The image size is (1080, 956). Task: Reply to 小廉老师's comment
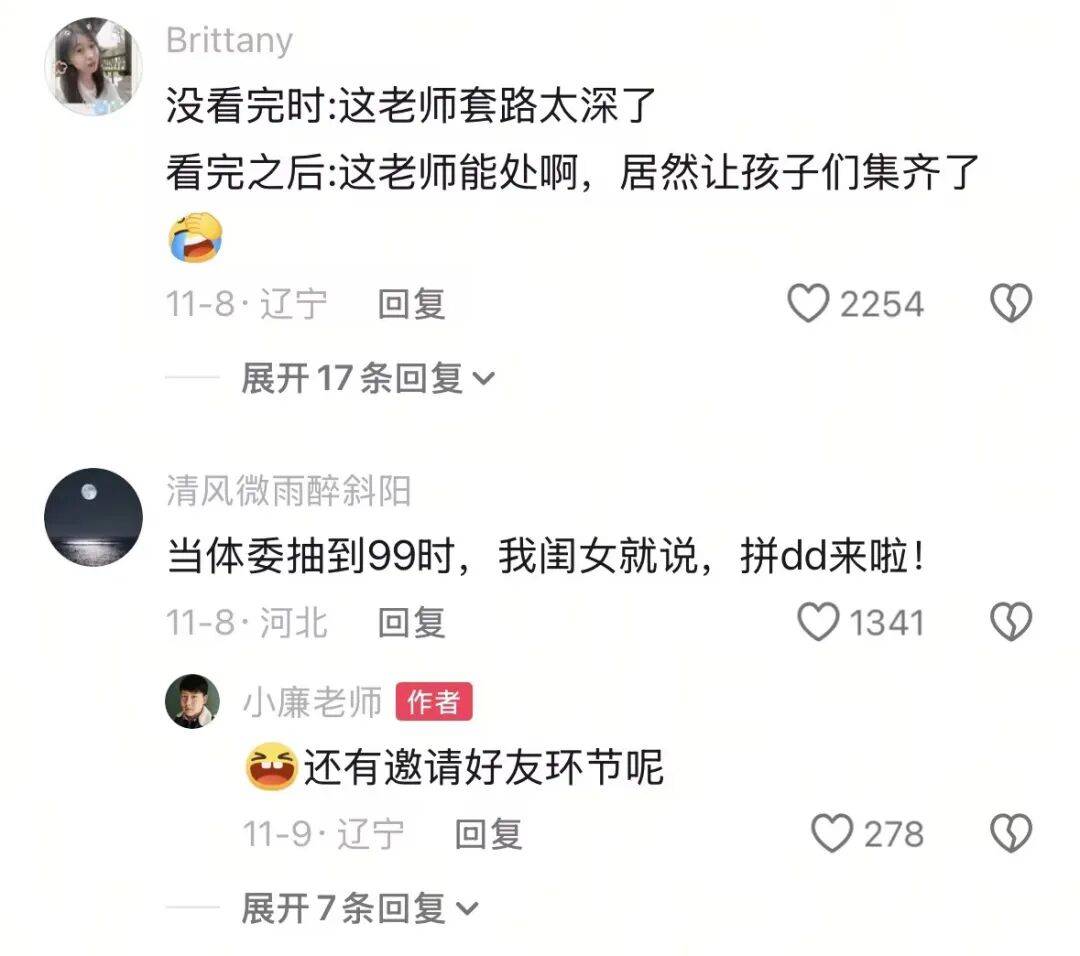488,834
